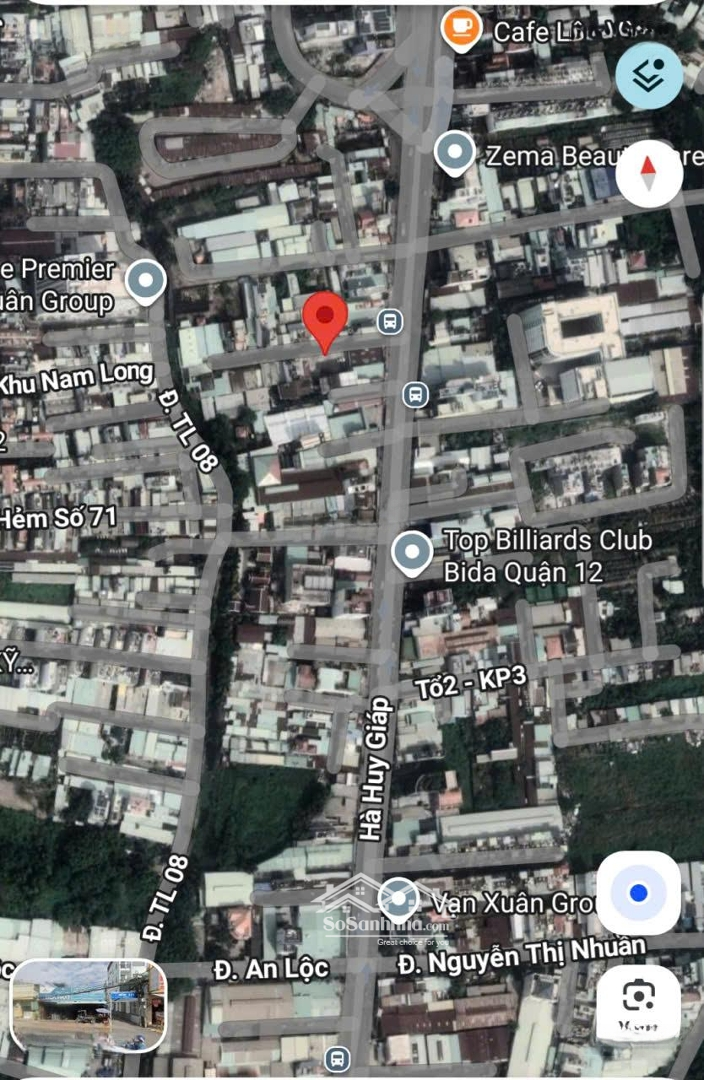Select the Top Billiards Club marker
The width and height of the screenshot is (704, 1080).
411,551
